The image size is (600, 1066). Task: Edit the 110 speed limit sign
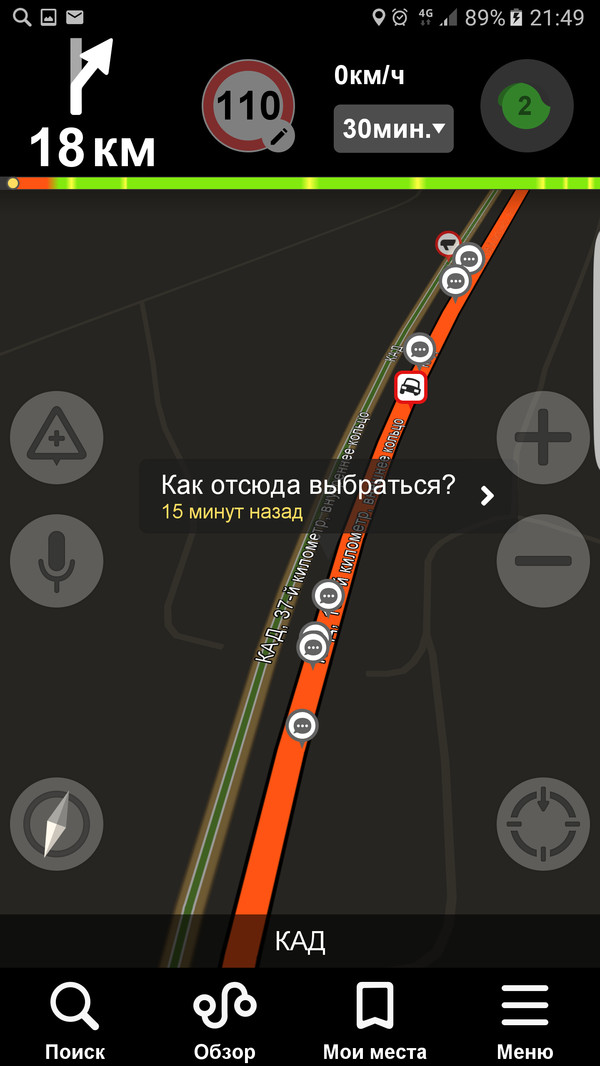coord(248,107)
